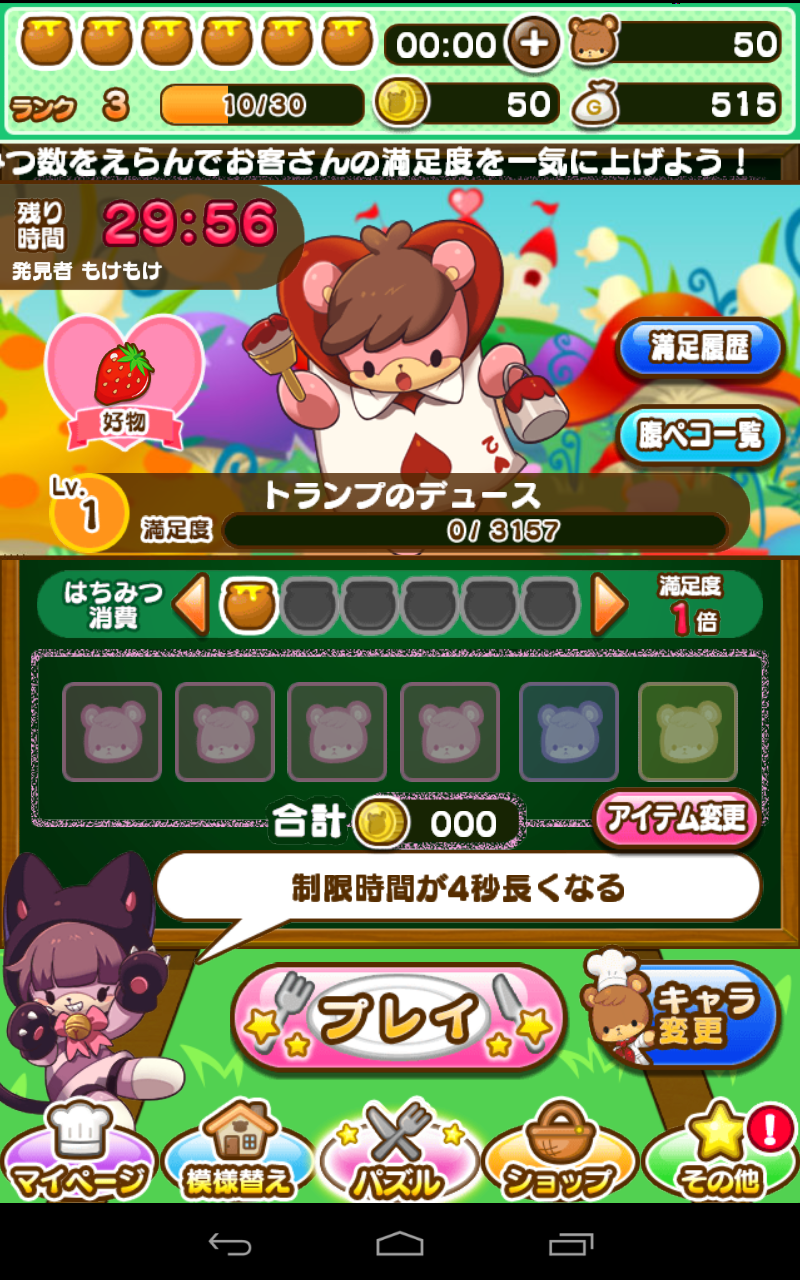This screenshot has height=1280, width=800.
Task: Tap the Android back button
Action: click(x=229, y=1243)
